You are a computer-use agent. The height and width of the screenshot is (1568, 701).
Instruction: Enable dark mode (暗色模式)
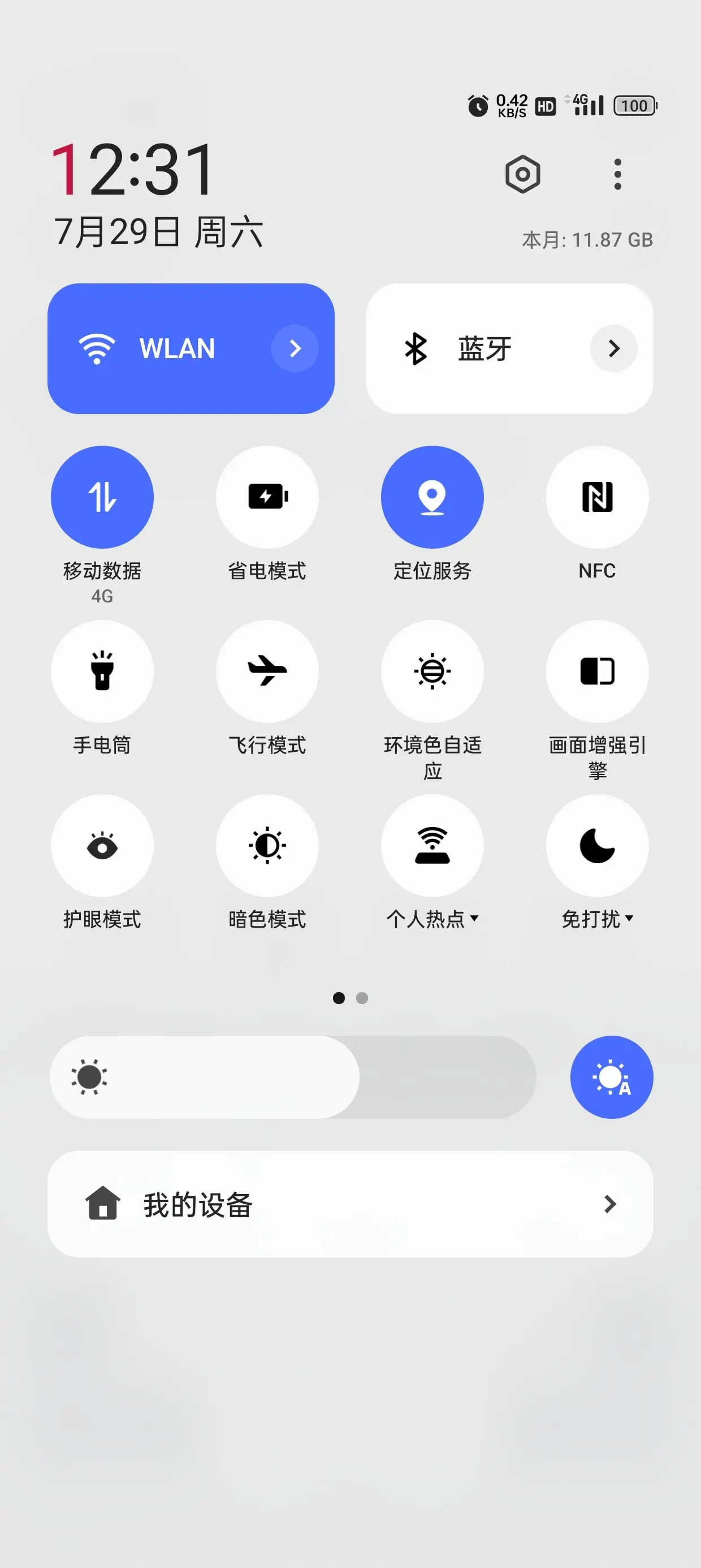[x=267, y=846]
